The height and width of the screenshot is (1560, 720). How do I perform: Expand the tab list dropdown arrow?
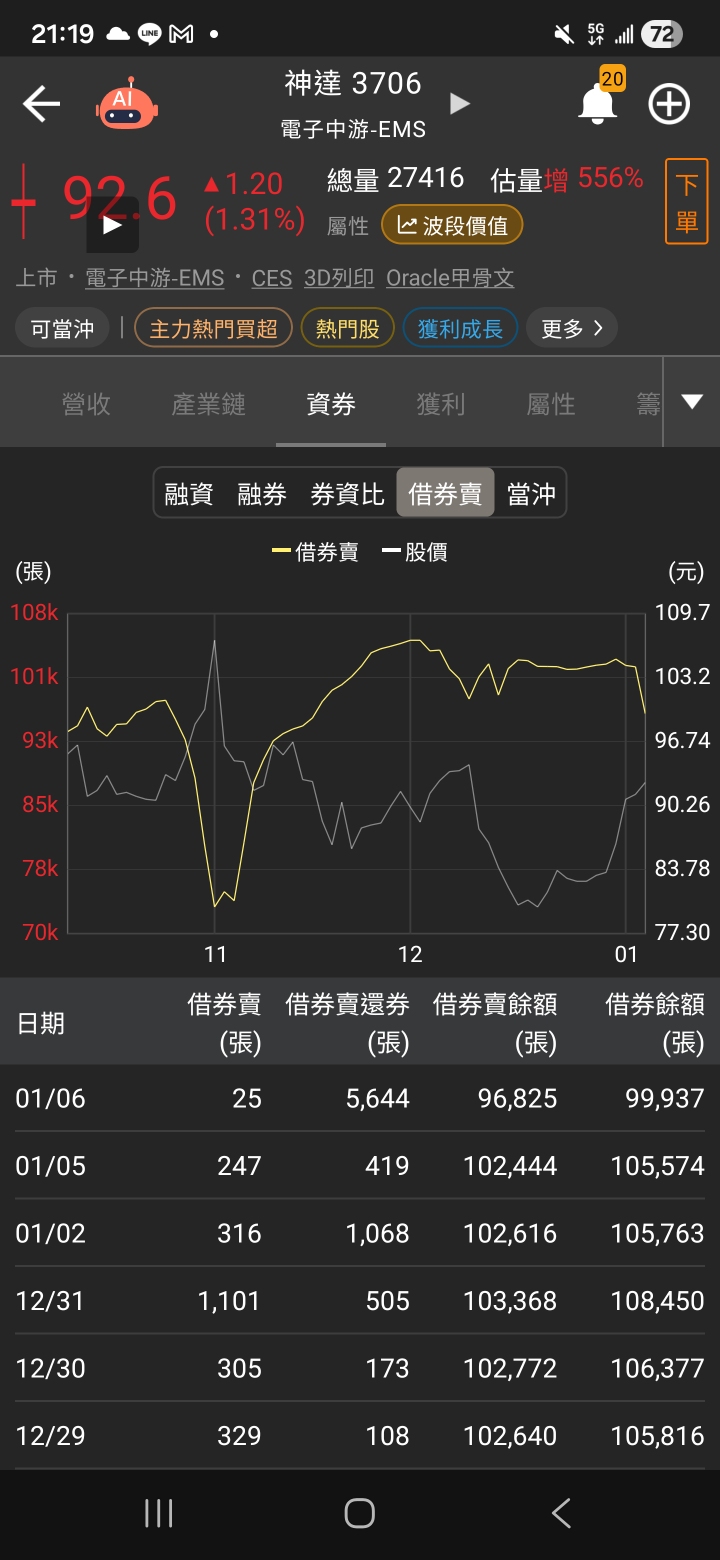pyautogui.click(x=691, y=402)
